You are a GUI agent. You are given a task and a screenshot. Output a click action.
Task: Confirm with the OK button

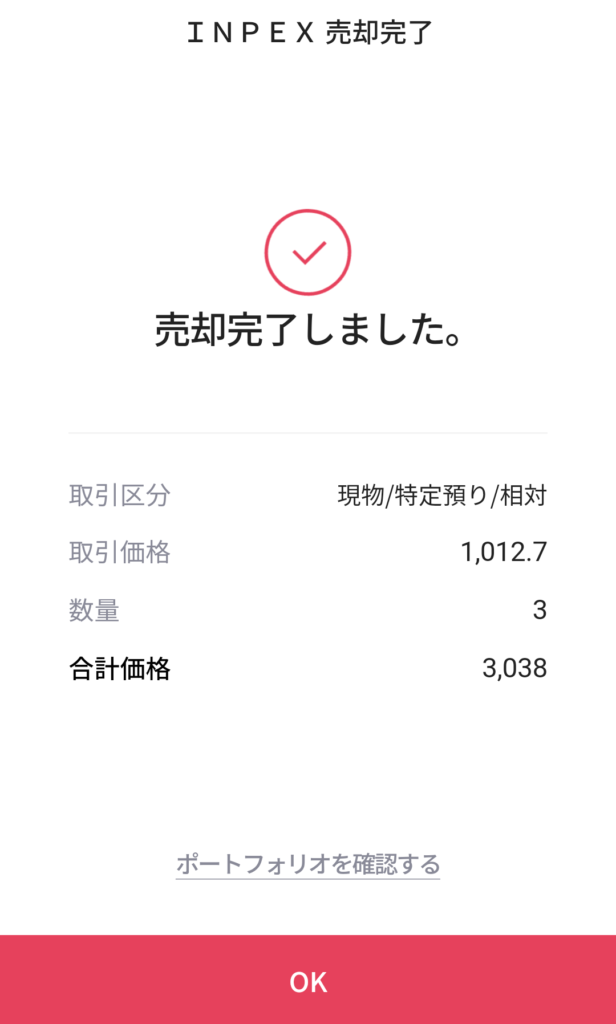[308, 980]
